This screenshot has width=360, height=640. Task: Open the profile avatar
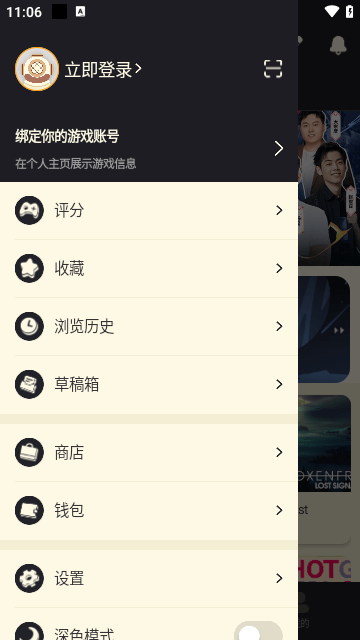click(37, 69)
